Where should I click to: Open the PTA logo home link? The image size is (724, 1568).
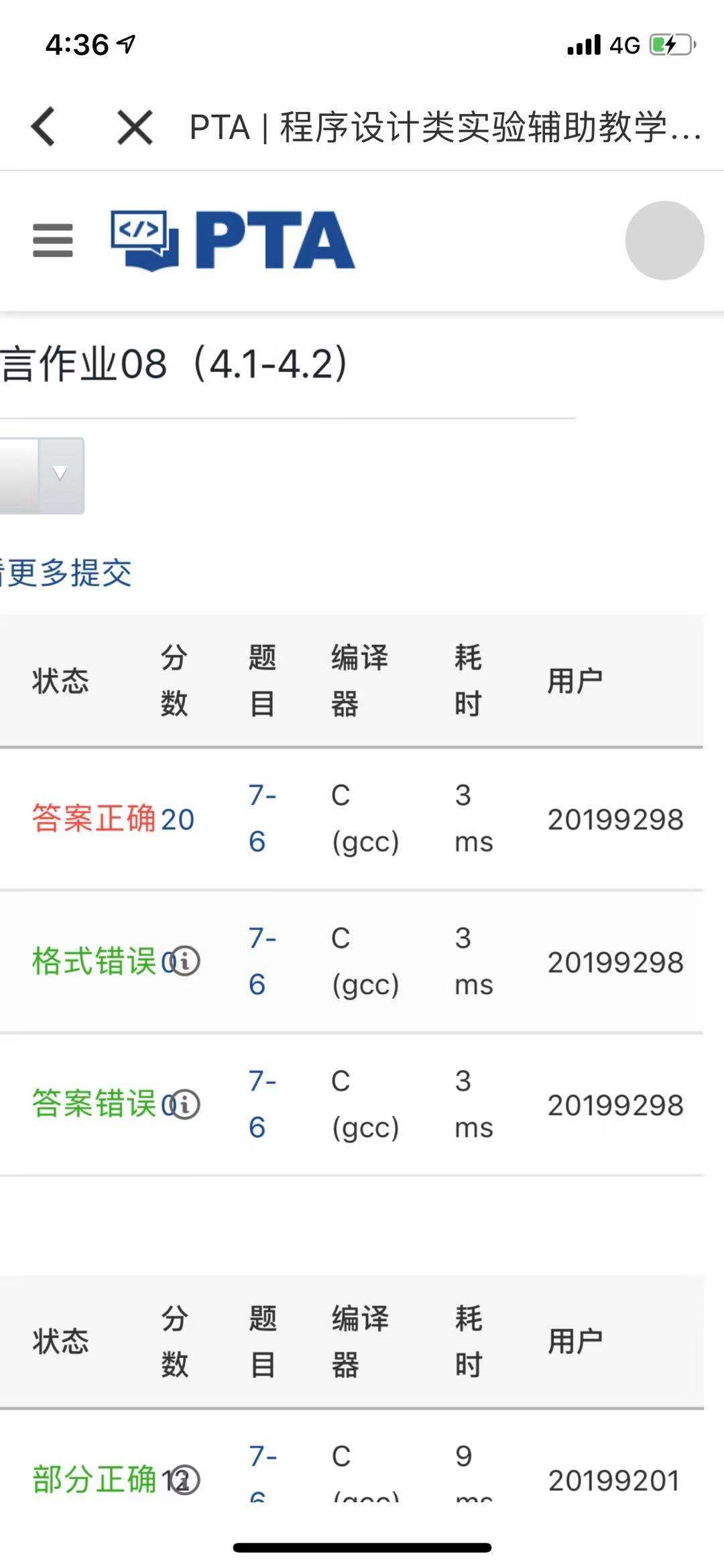coord(233,240)
